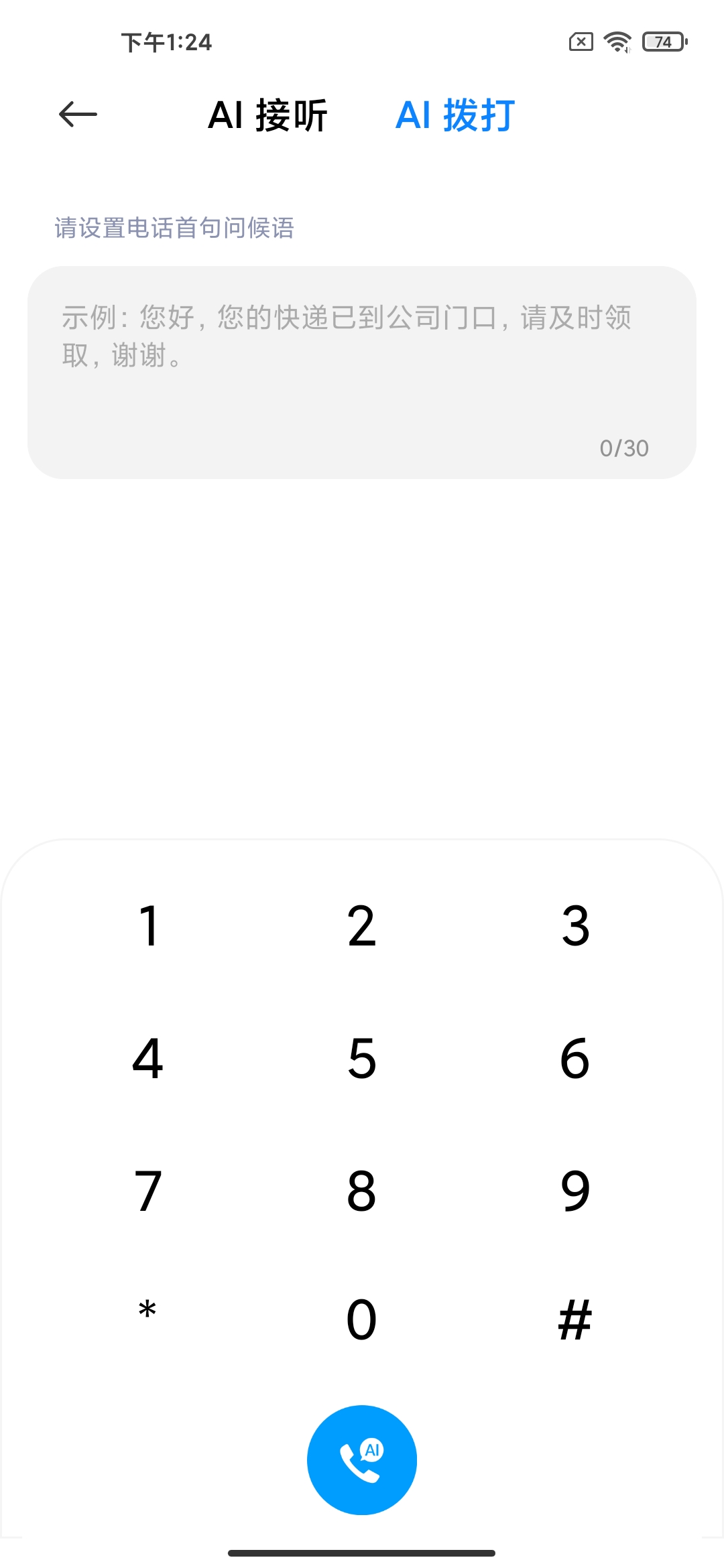Hit the 4 key on keypad

[x=148, y=1059]
